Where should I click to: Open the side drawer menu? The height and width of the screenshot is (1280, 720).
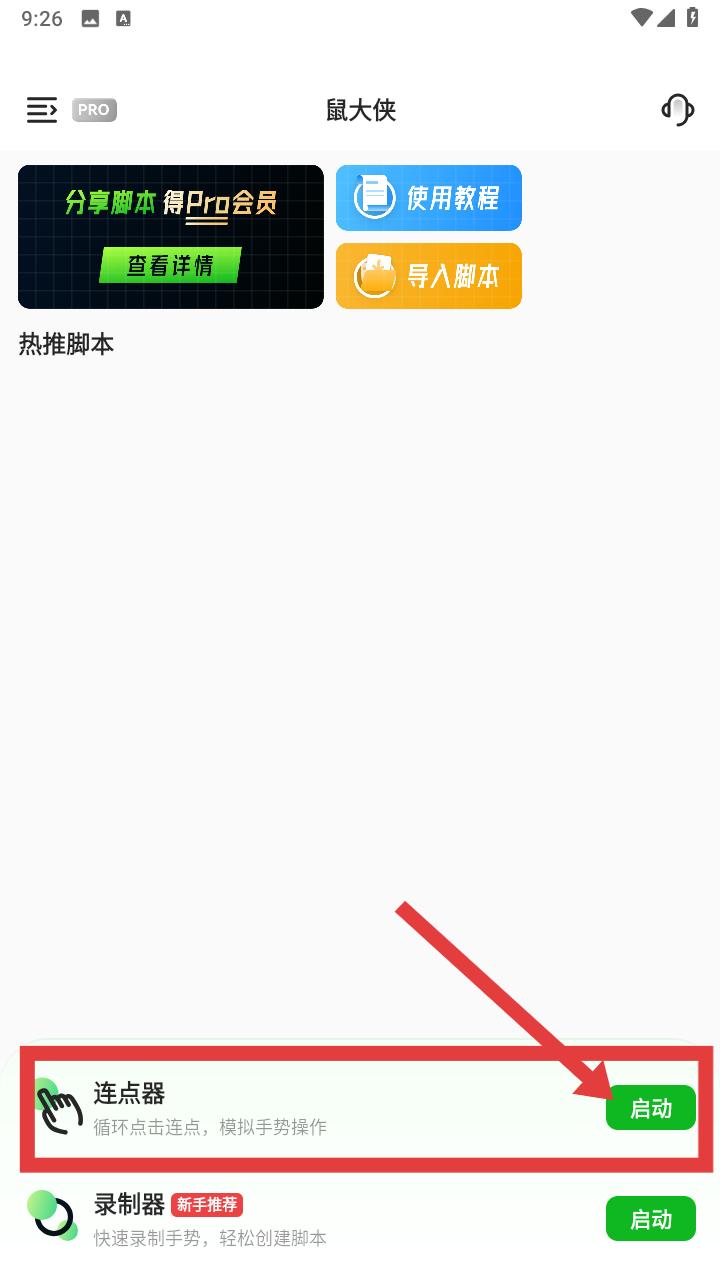coord(42,110)
